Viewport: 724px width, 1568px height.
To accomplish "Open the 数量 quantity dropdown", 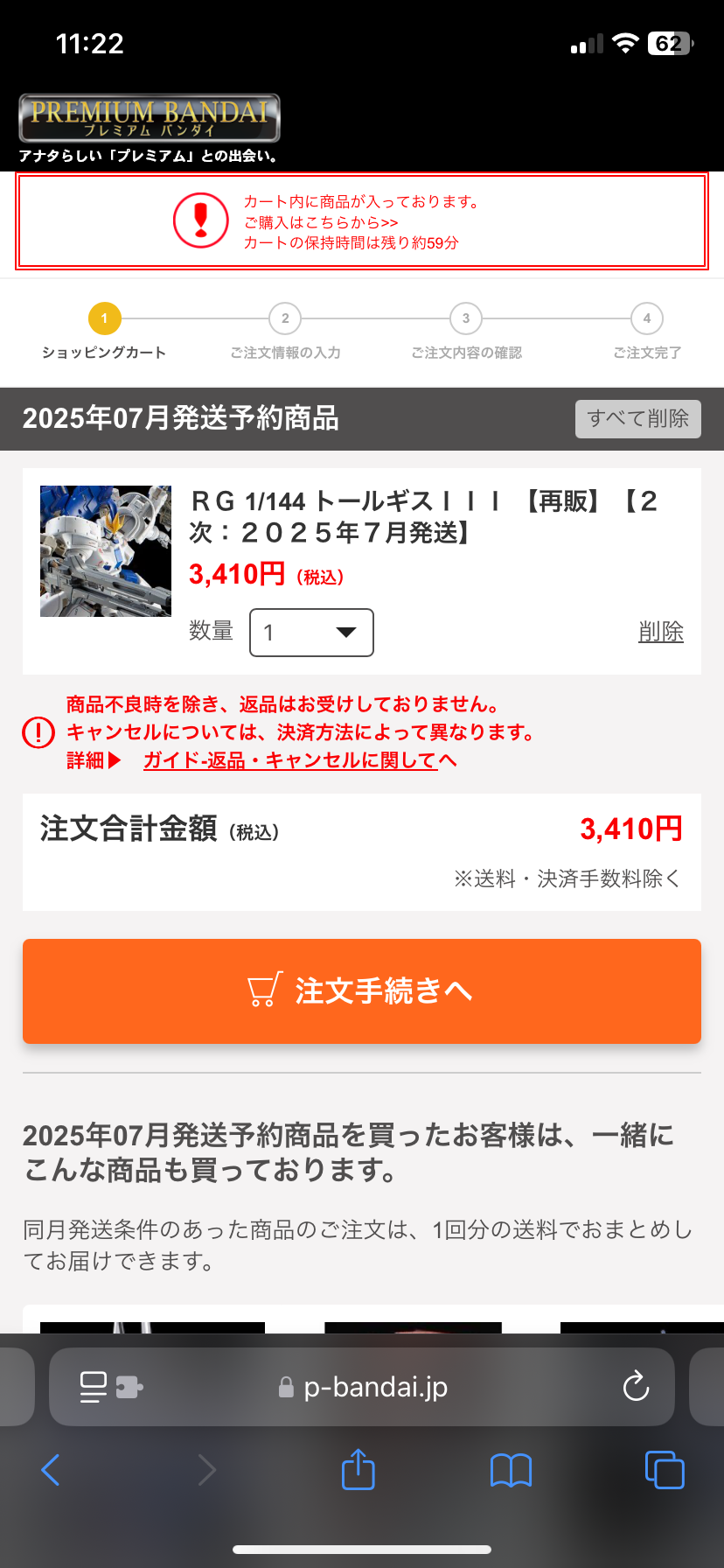I will [x=311, y=633].
